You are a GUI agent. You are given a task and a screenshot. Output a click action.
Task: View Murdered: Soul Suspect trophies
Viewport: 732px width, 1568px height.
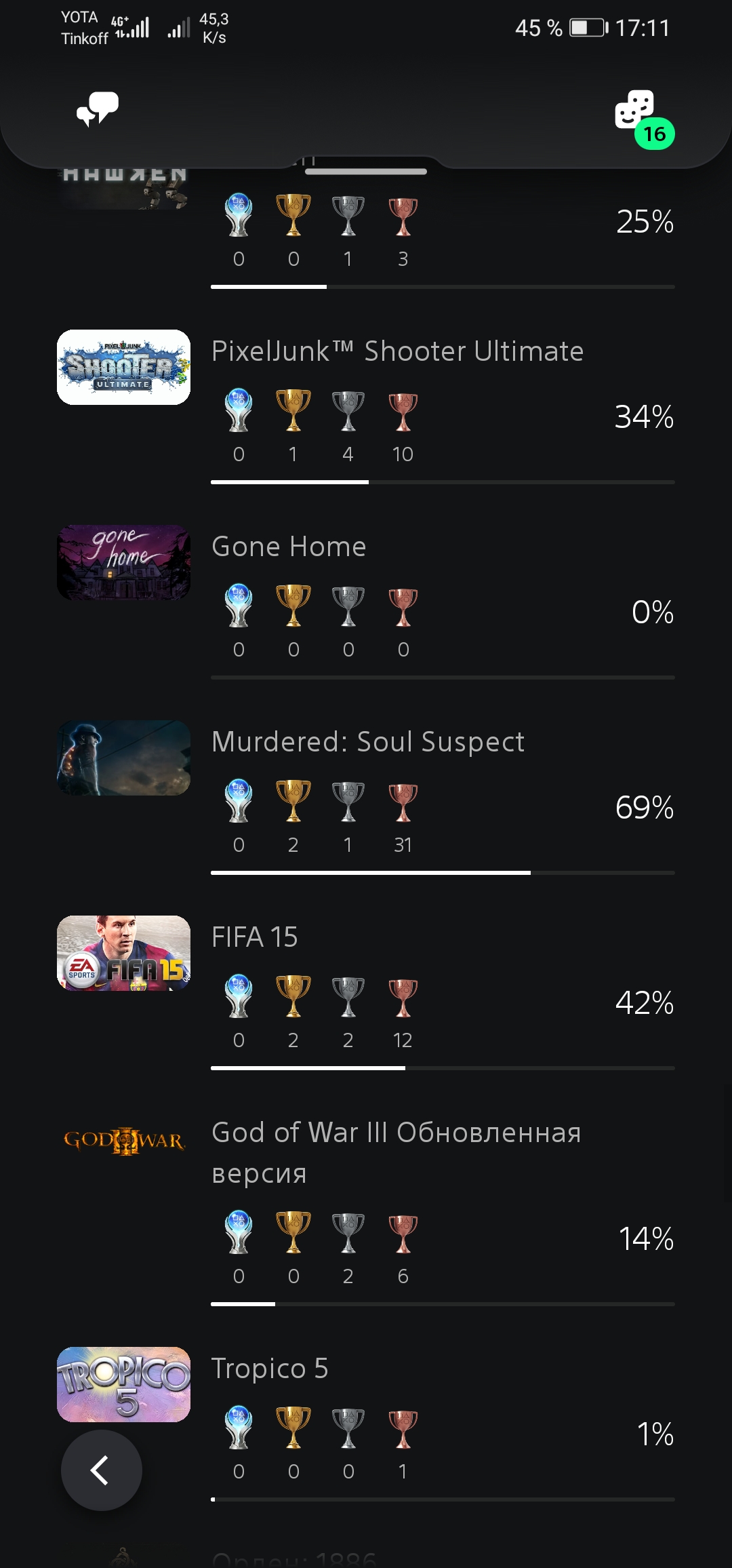(366, 796)
